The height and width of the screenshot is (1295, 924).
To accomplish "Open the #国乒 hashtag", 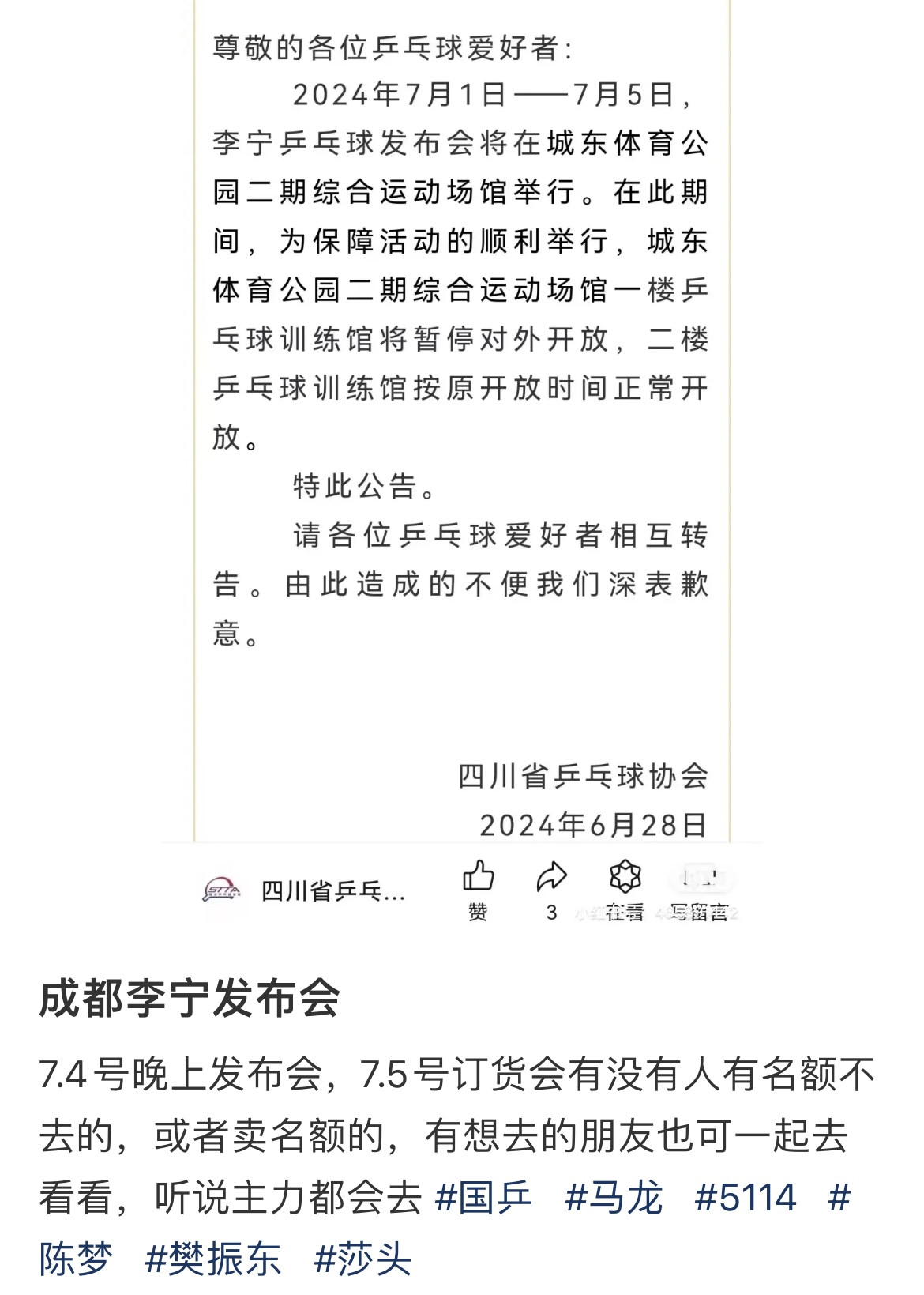I will (483, 1199).
